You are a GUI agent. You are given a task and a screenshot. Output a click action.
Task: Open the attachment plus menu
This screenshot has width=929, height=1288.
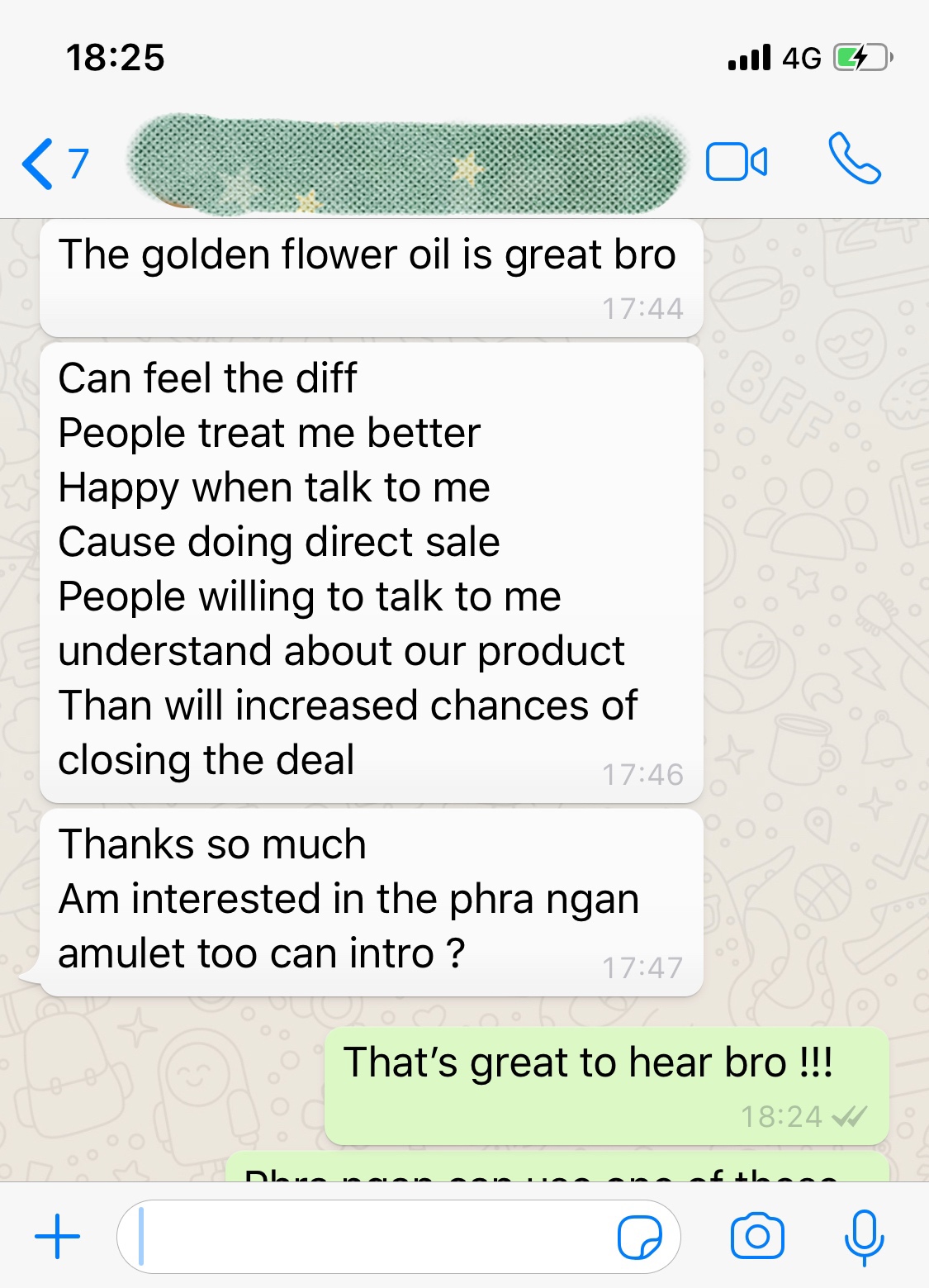coord(58,1237)
